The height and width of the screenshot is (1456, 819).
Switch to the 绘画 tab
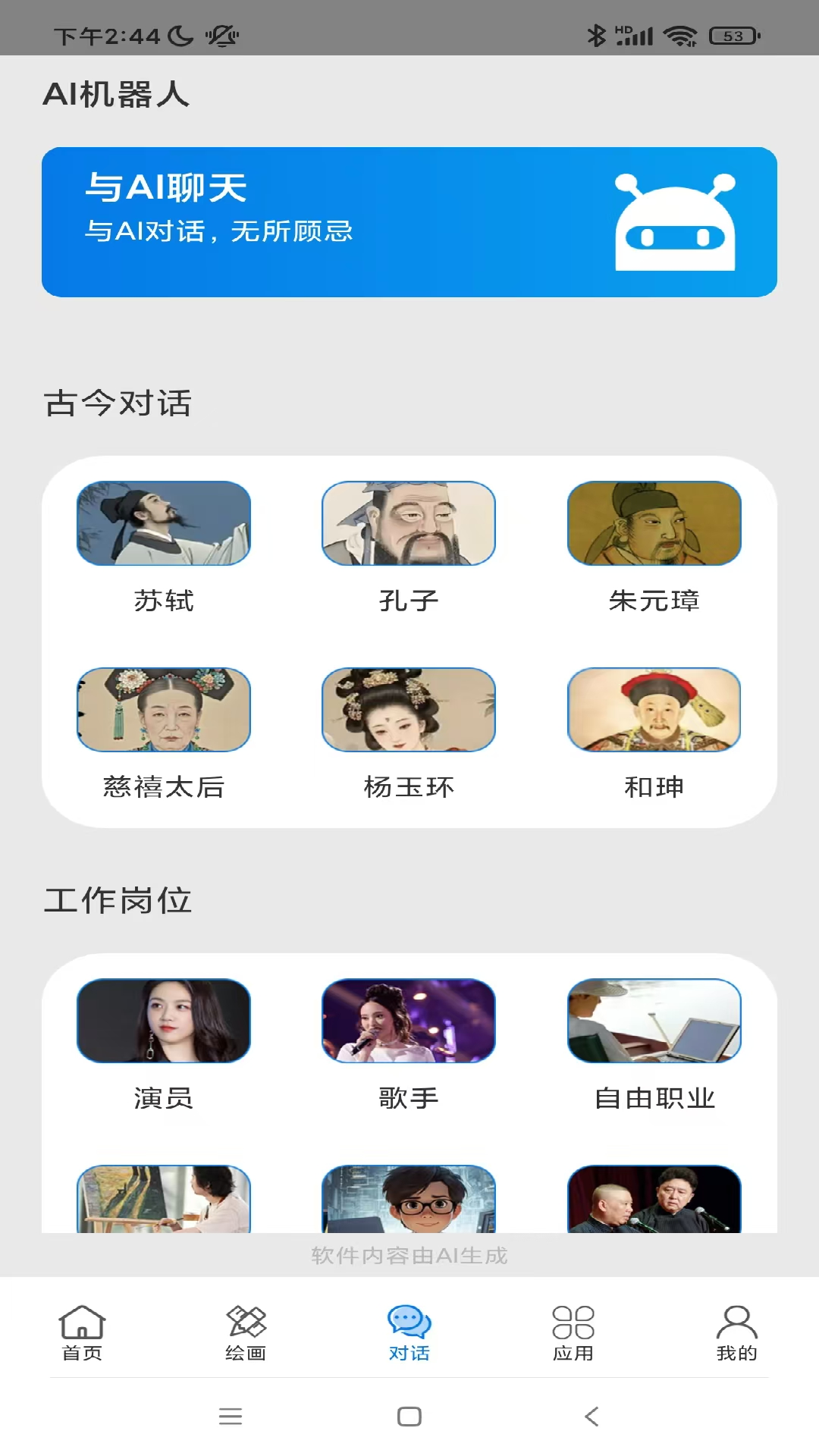tap(246, 1332)
